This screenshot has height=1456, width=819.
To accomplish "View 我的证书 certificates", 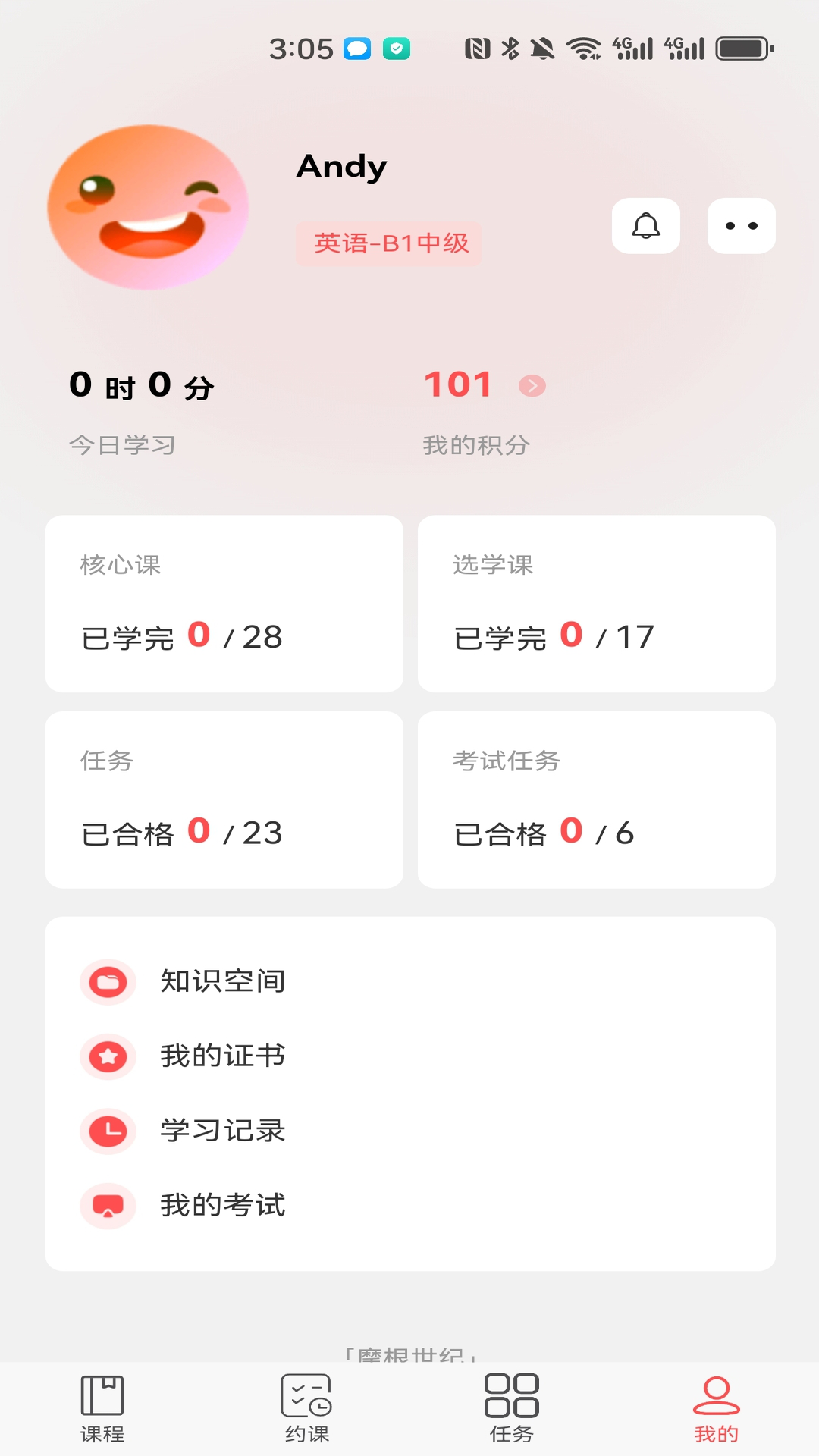I will 222,1056.
